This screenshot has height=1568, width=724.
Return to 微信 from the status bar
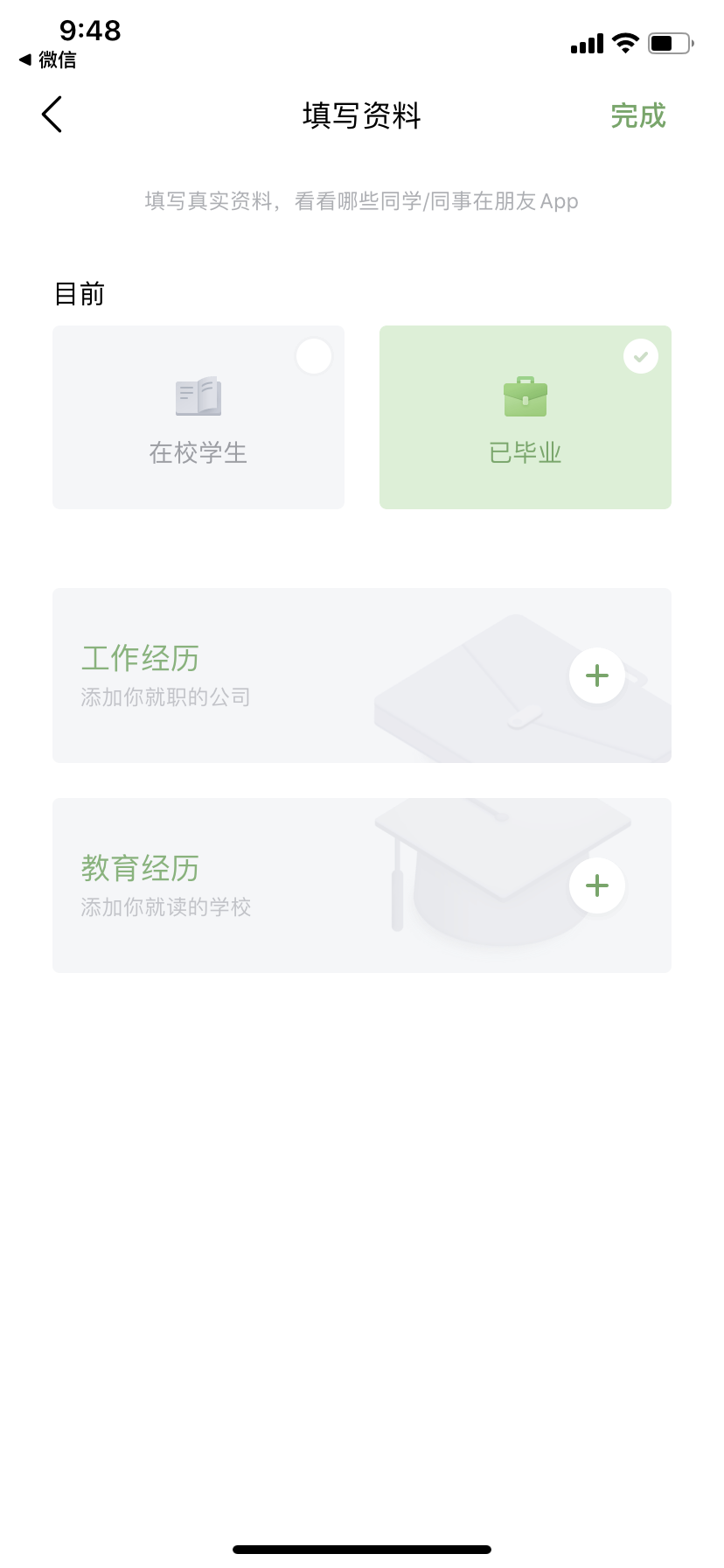[x=48, y=59]
